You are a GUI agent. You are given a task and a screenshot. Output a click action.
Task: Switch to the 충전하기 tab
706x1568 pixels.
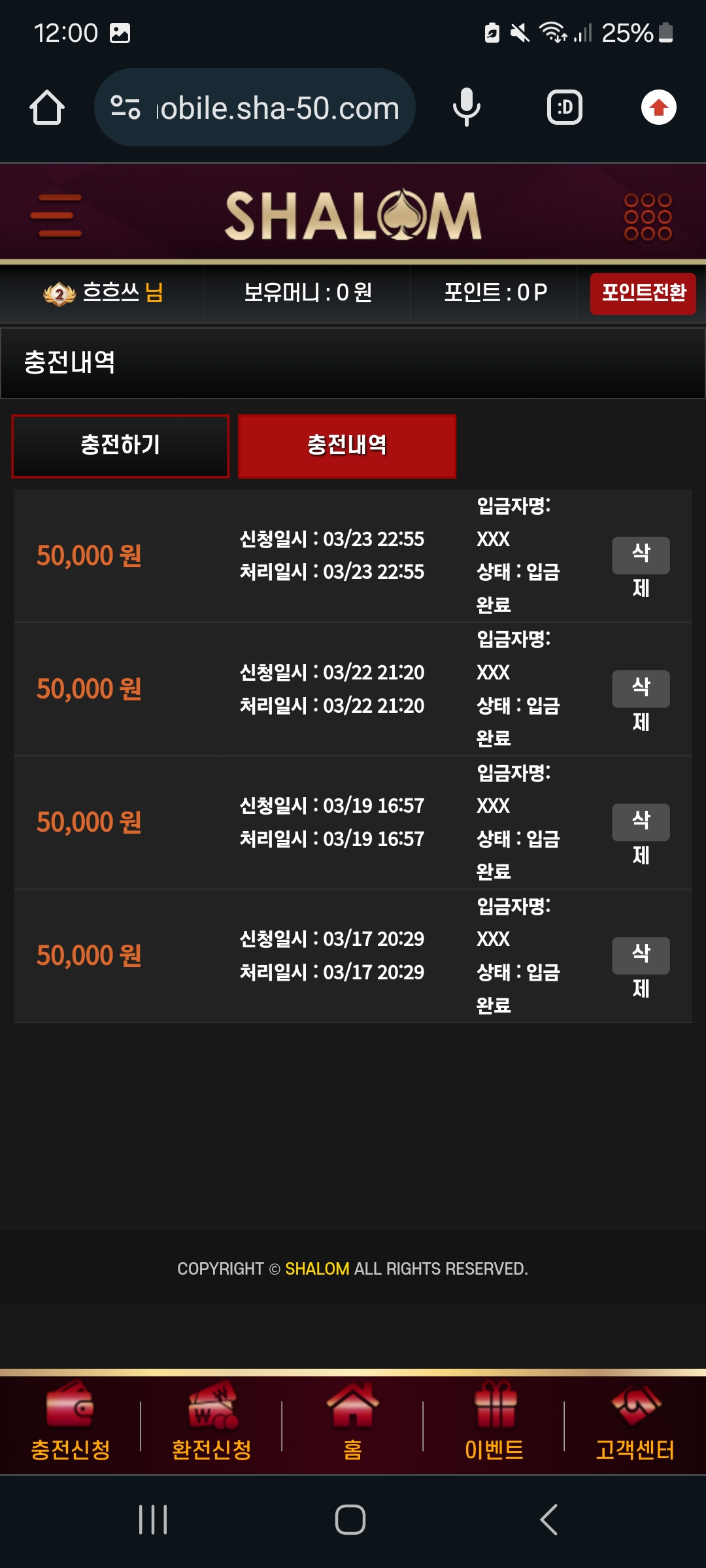[120, 446]
